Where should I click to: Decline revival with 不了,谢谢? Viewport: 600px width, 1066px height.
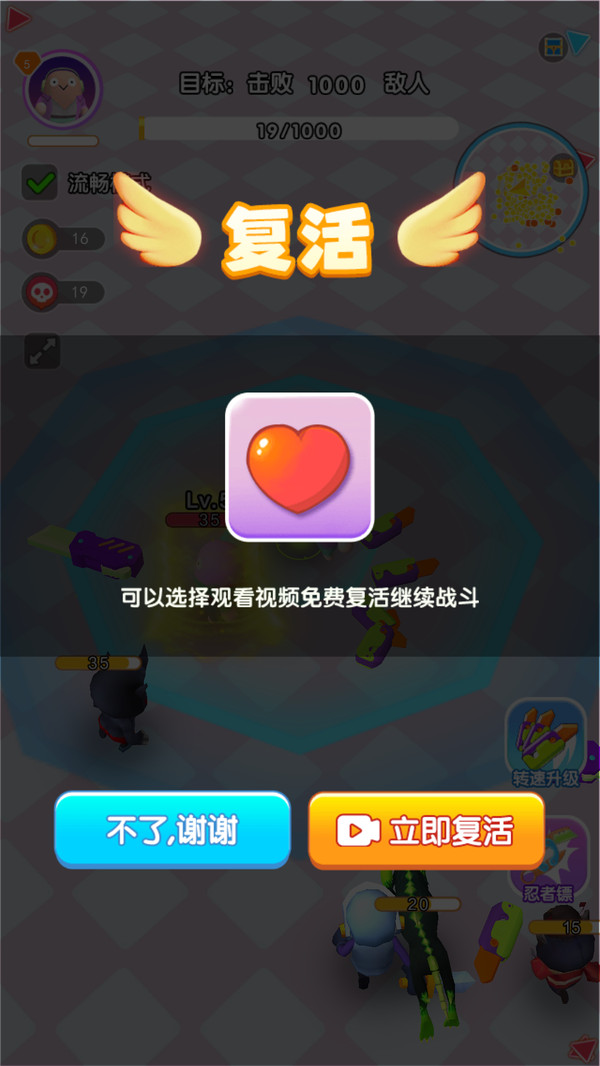click(172, 829)
